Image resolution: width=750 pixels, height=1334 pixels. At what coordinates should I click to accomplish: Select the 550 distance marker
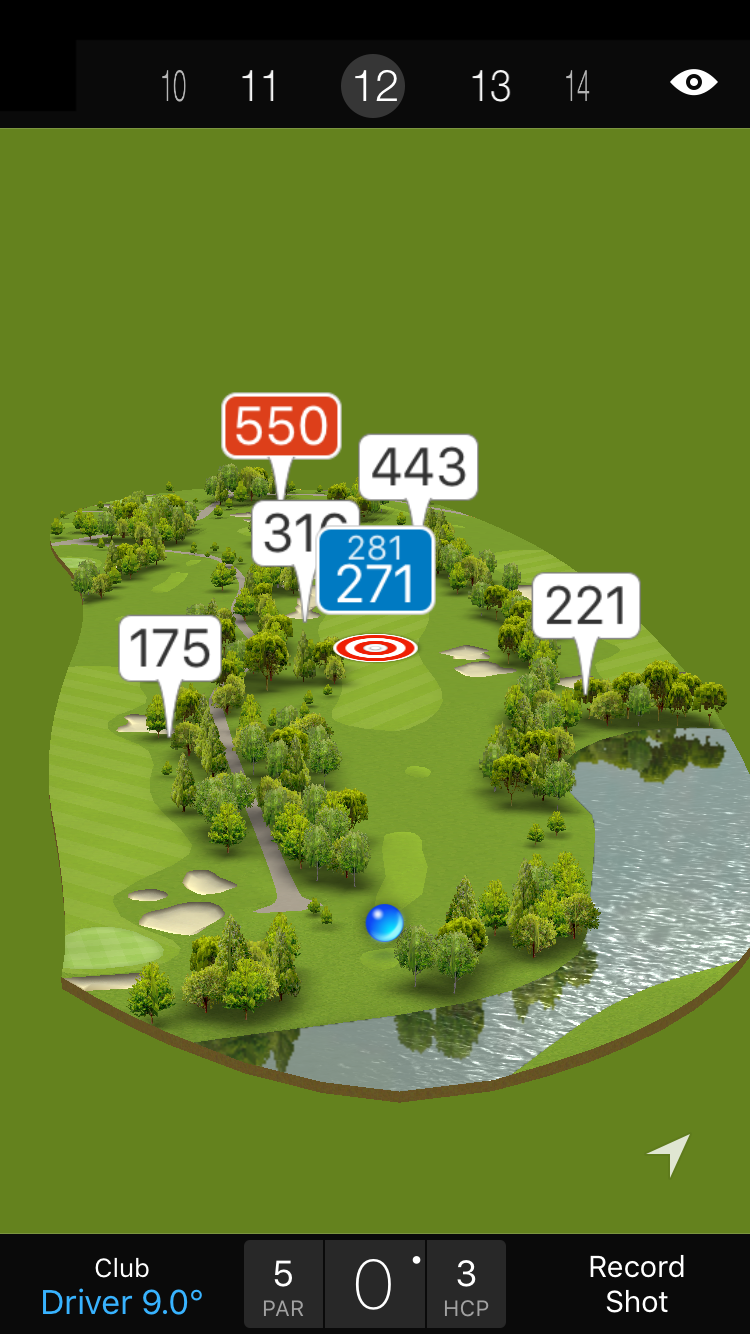(281, 427)
